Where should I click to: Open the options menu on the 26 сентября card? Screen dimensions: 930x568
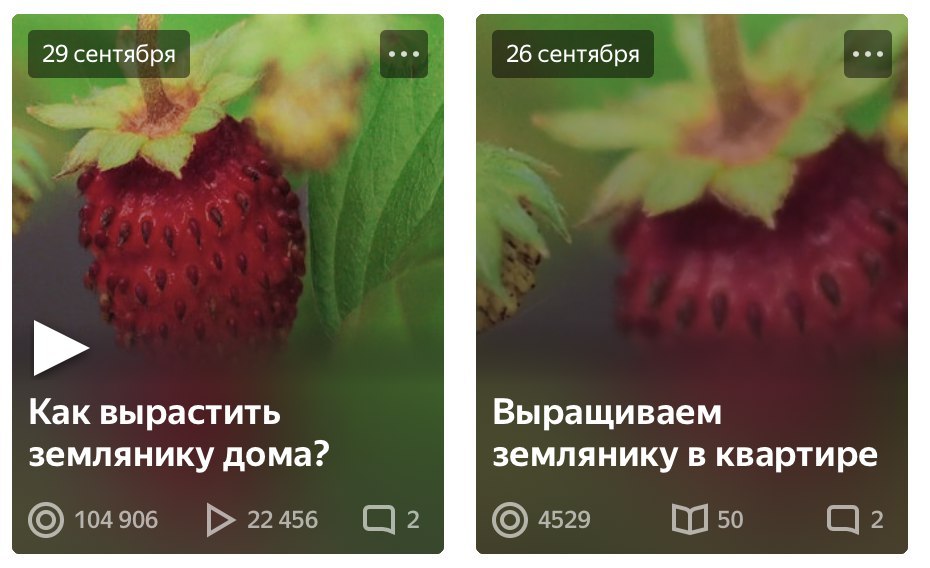[x=867, y=54]
